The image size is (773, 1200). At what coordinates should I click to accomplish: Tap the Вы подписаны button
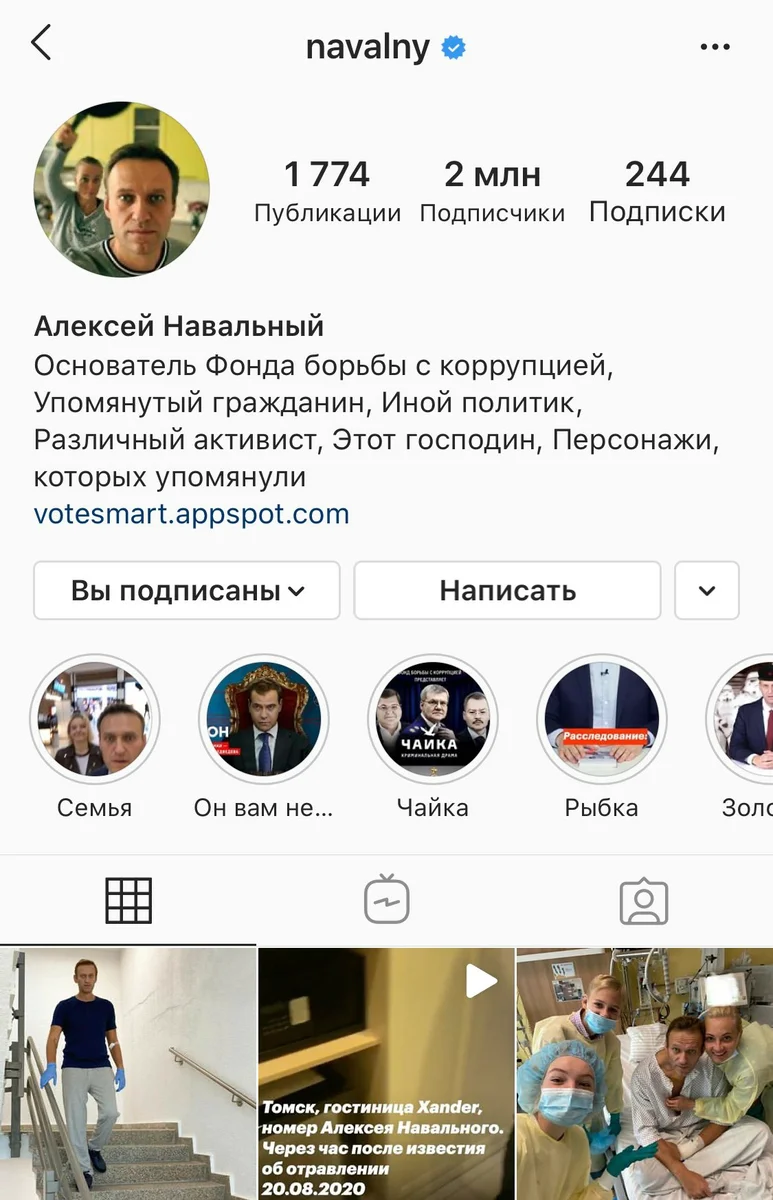[187, 591]
